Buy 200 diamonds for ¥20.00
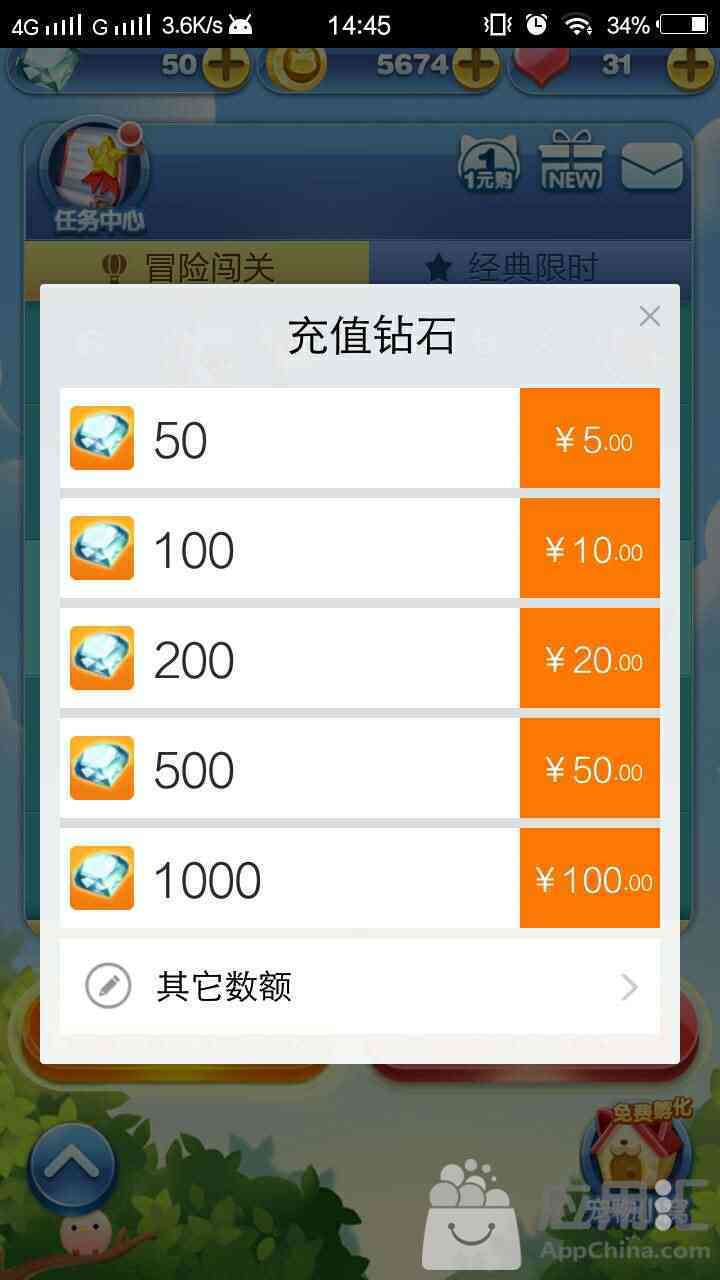Image resolution: width=720 pixels, height=1280 pixels. coord(590,659)
